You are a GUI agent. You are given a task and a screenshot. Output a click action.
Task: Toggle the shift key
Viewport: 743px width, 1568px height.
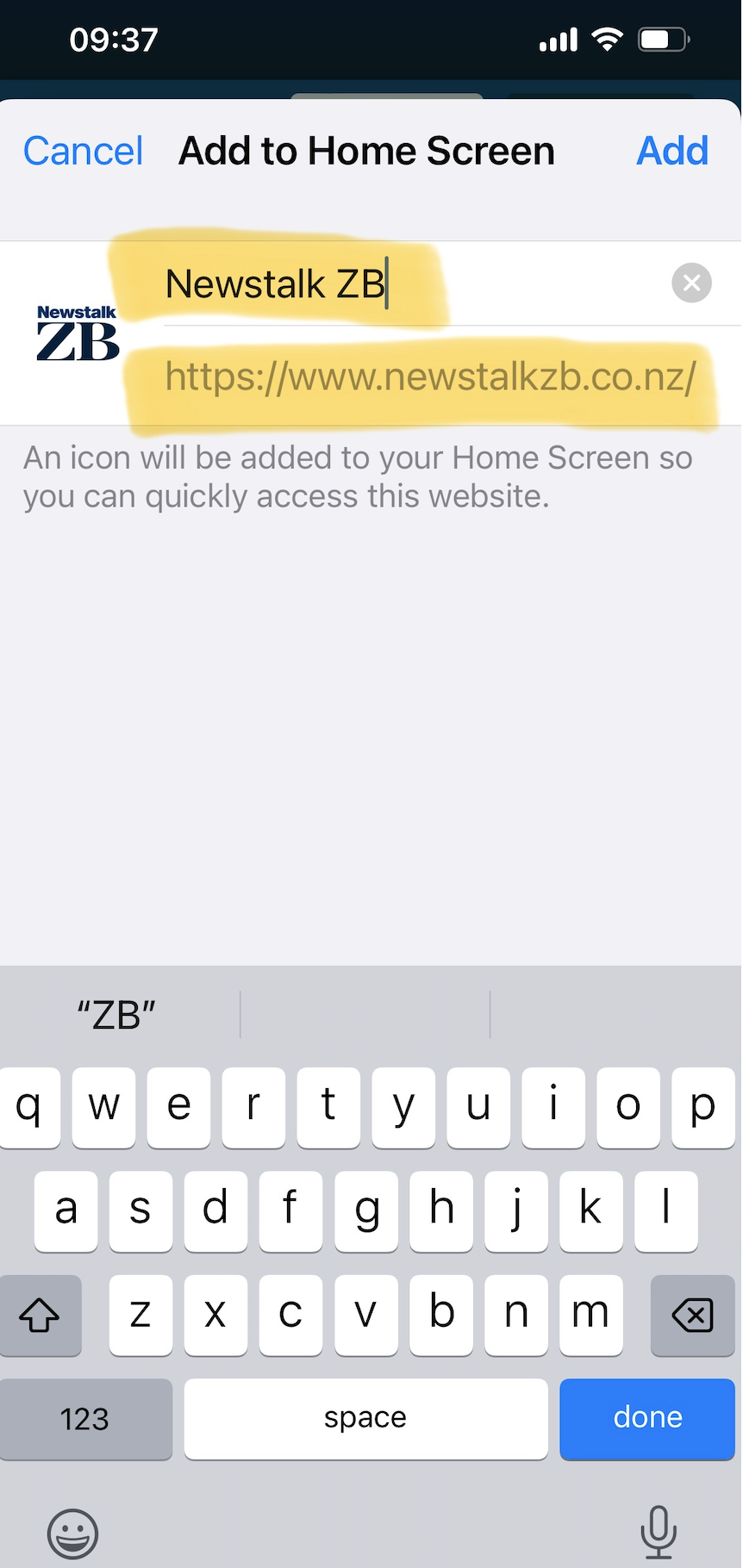click(x=40, y=1316)
